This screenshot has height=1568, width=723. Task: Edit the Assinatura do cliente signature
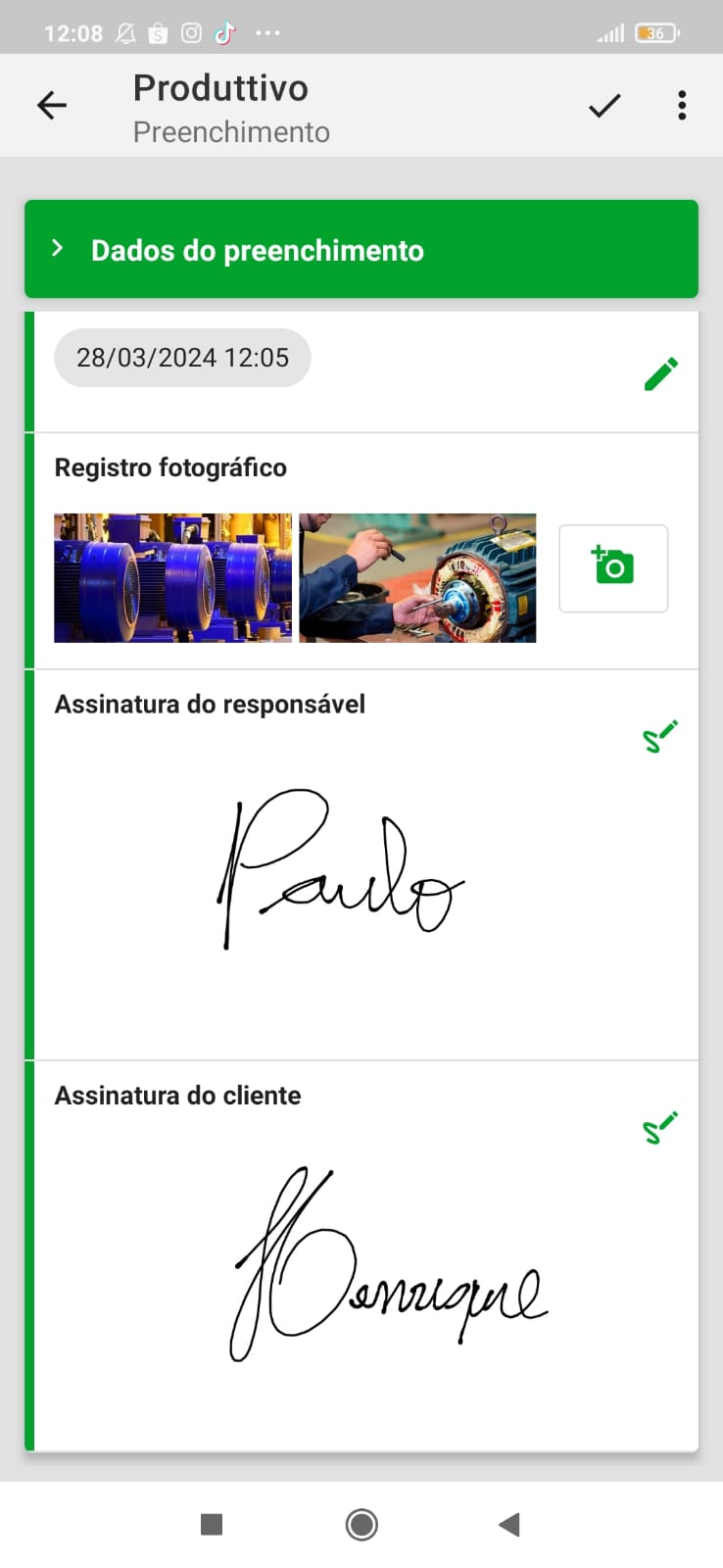pos(659,1129)
